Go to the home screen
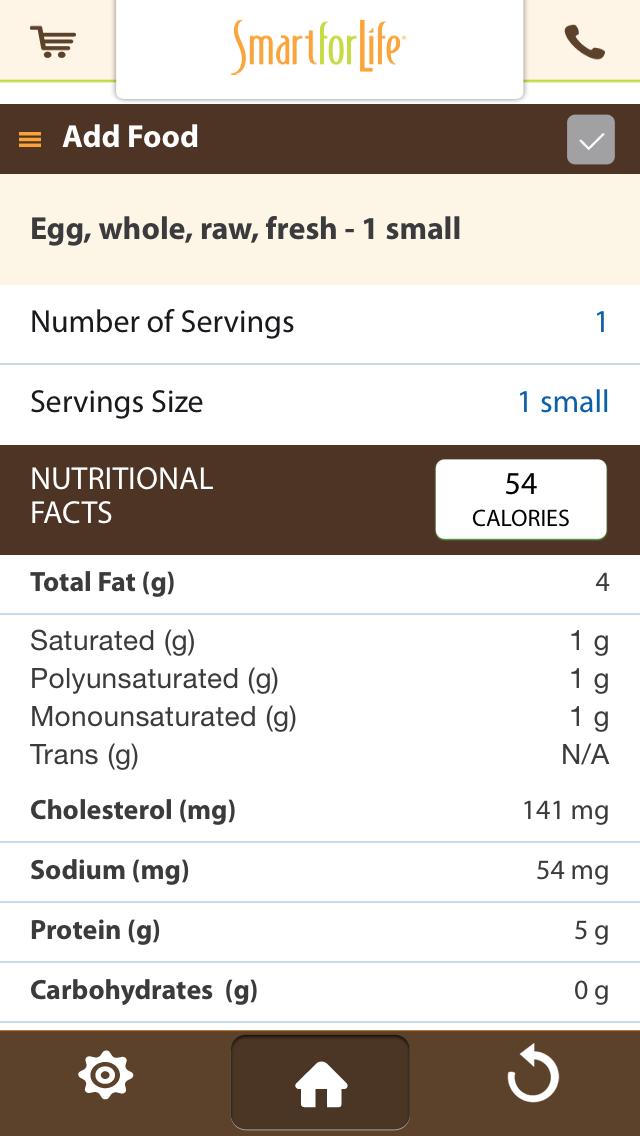 click(x=320, y=1083)
